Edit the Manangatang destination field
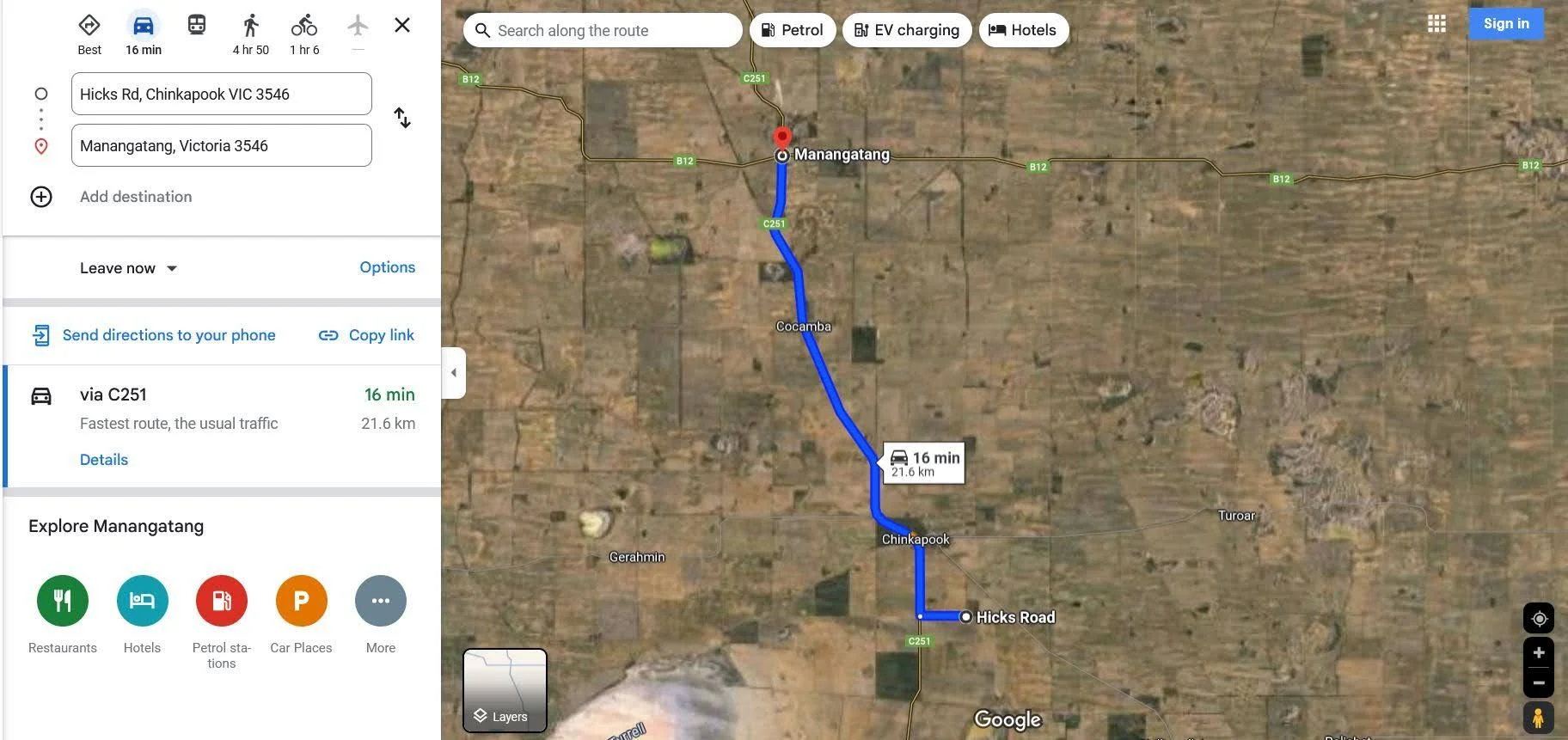This screenshot has height=740, width=1568. click(222, 145)
